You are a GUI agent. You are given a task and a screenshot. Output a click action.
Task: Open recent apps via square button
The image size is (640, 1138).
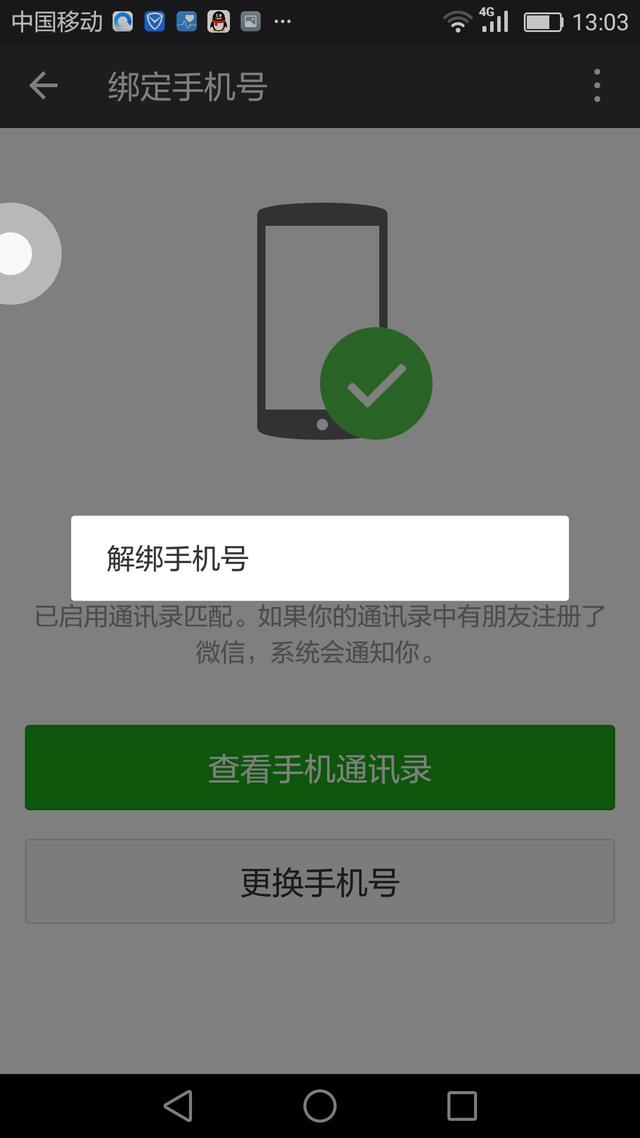coord(461,1105)
